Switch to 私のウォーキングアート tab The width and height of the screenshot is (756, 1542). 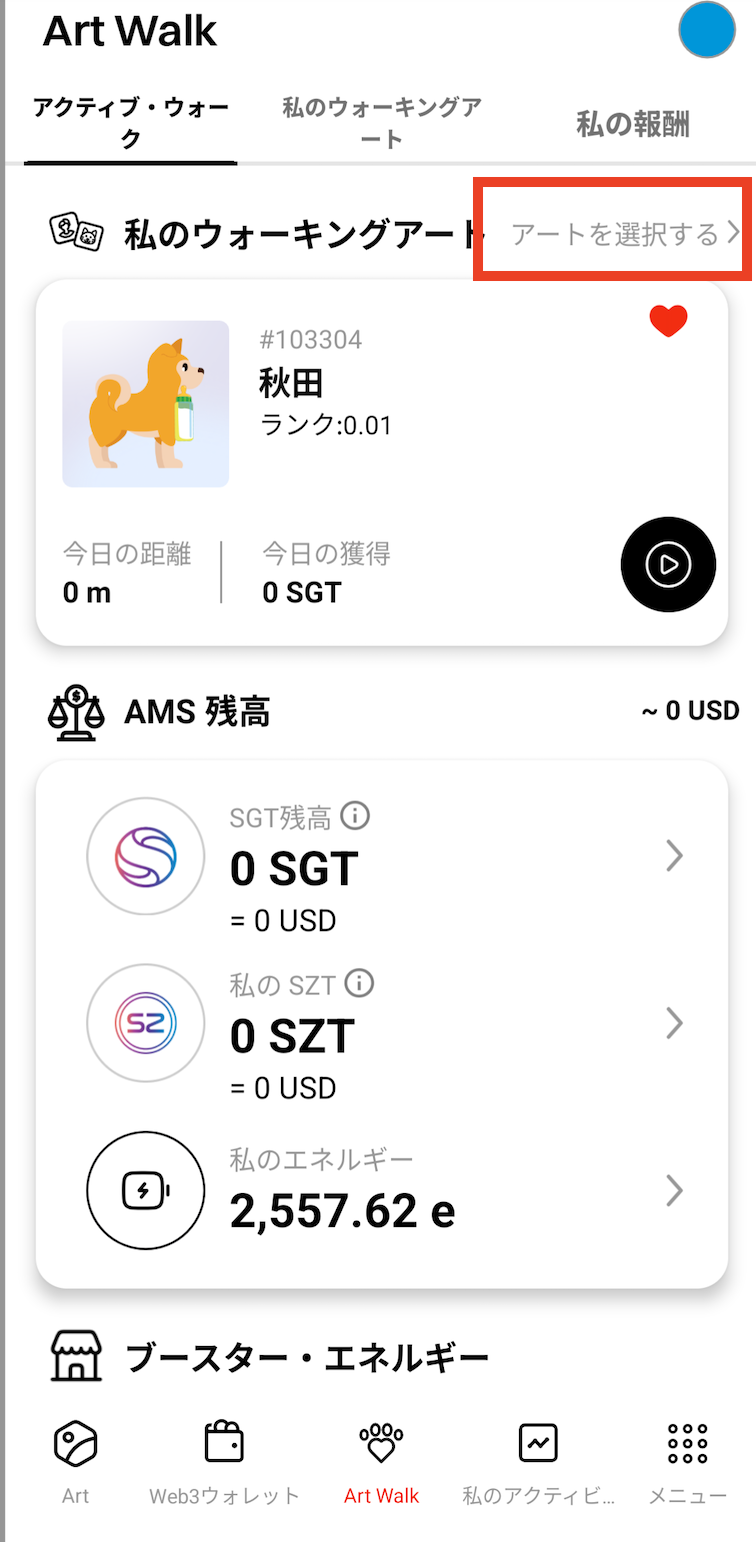coord(382,123)
